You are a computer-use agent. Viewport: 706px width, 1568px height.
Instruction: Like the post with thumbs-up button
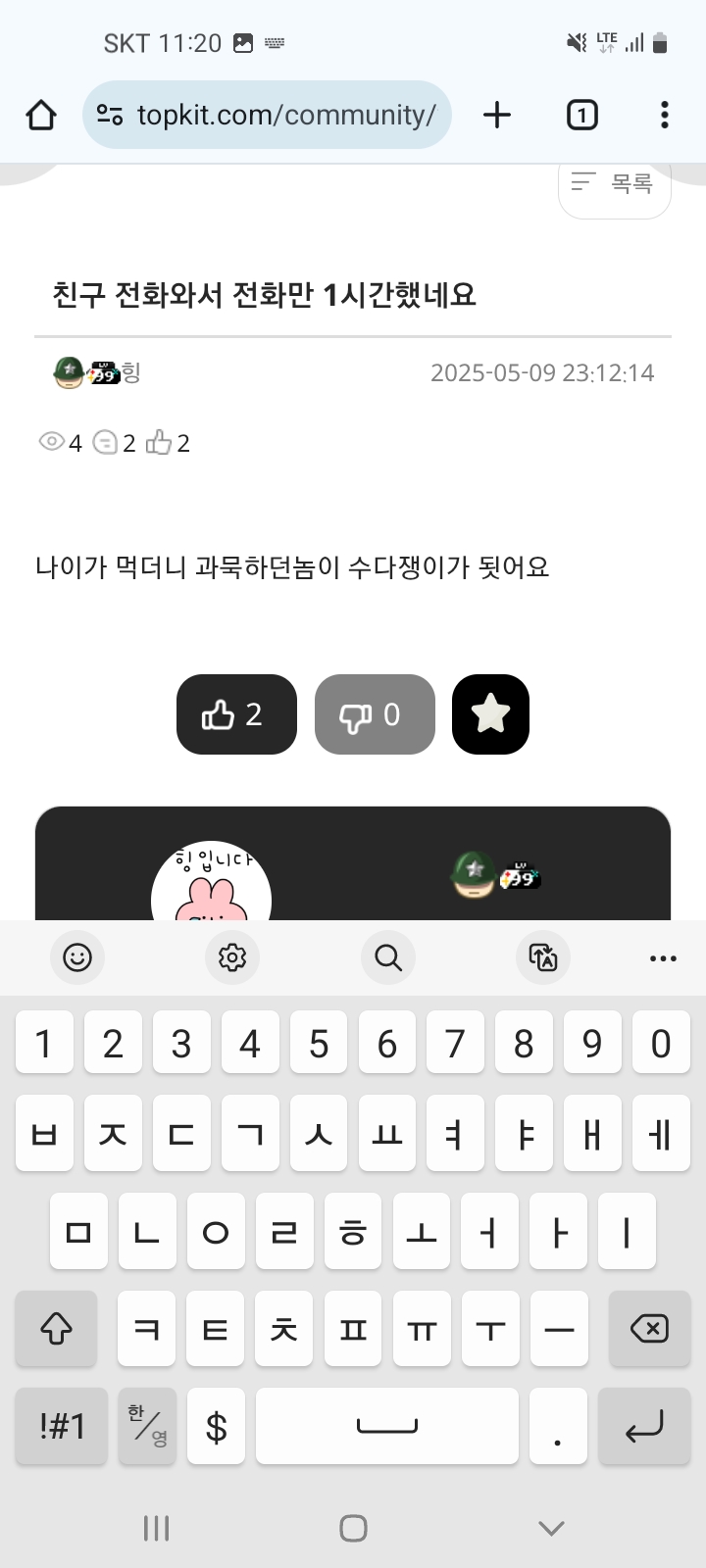[x=236, y=714]
